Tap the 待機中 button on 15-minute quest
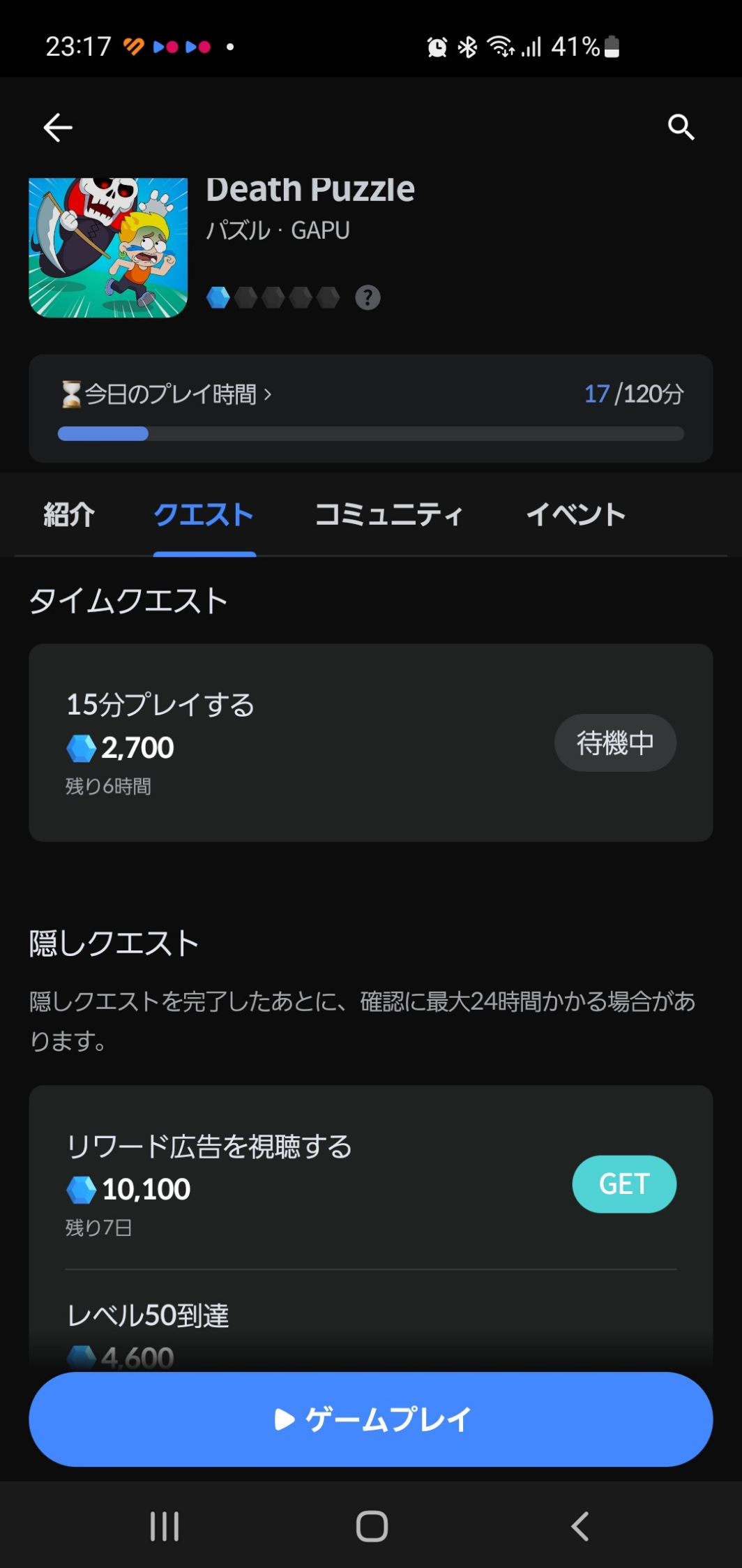The width and height of the screenshot is (742, 1568). click(x=615, y=742)
